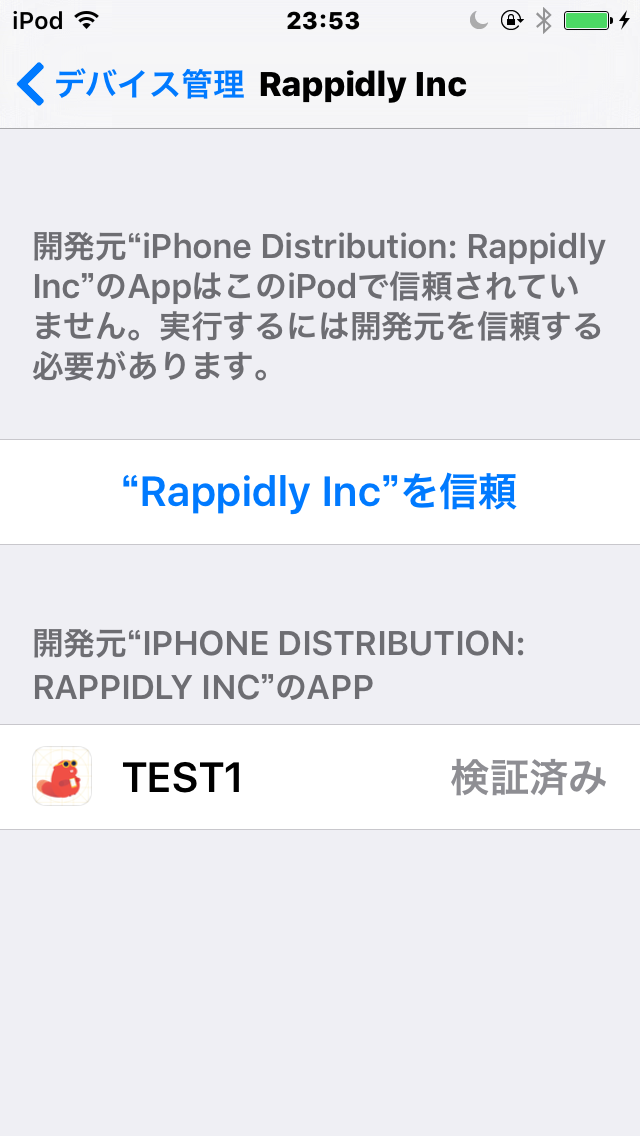Go back to デバイス管理

[x=130, y=85]
